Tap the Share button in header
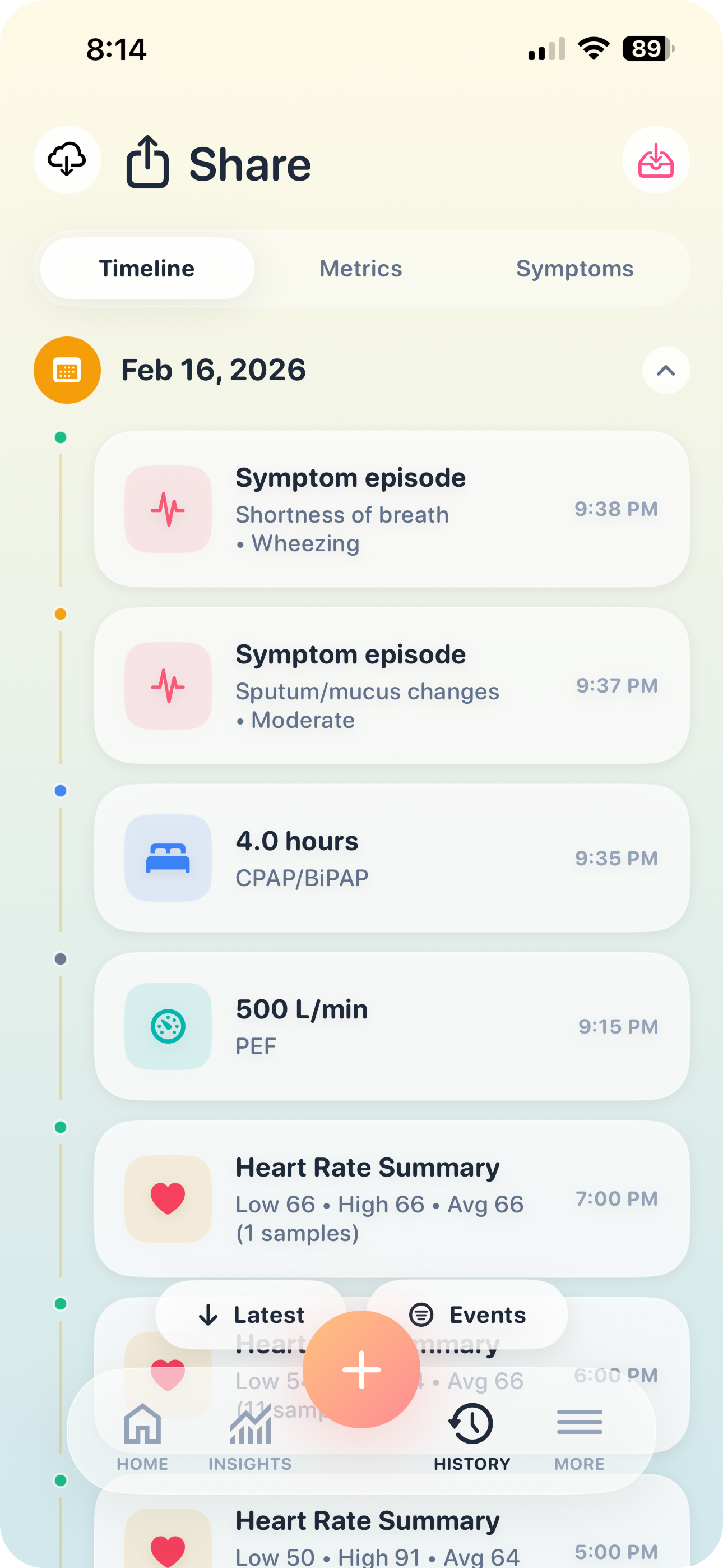This screenshot has width=723, height=1568. point(219,164)
